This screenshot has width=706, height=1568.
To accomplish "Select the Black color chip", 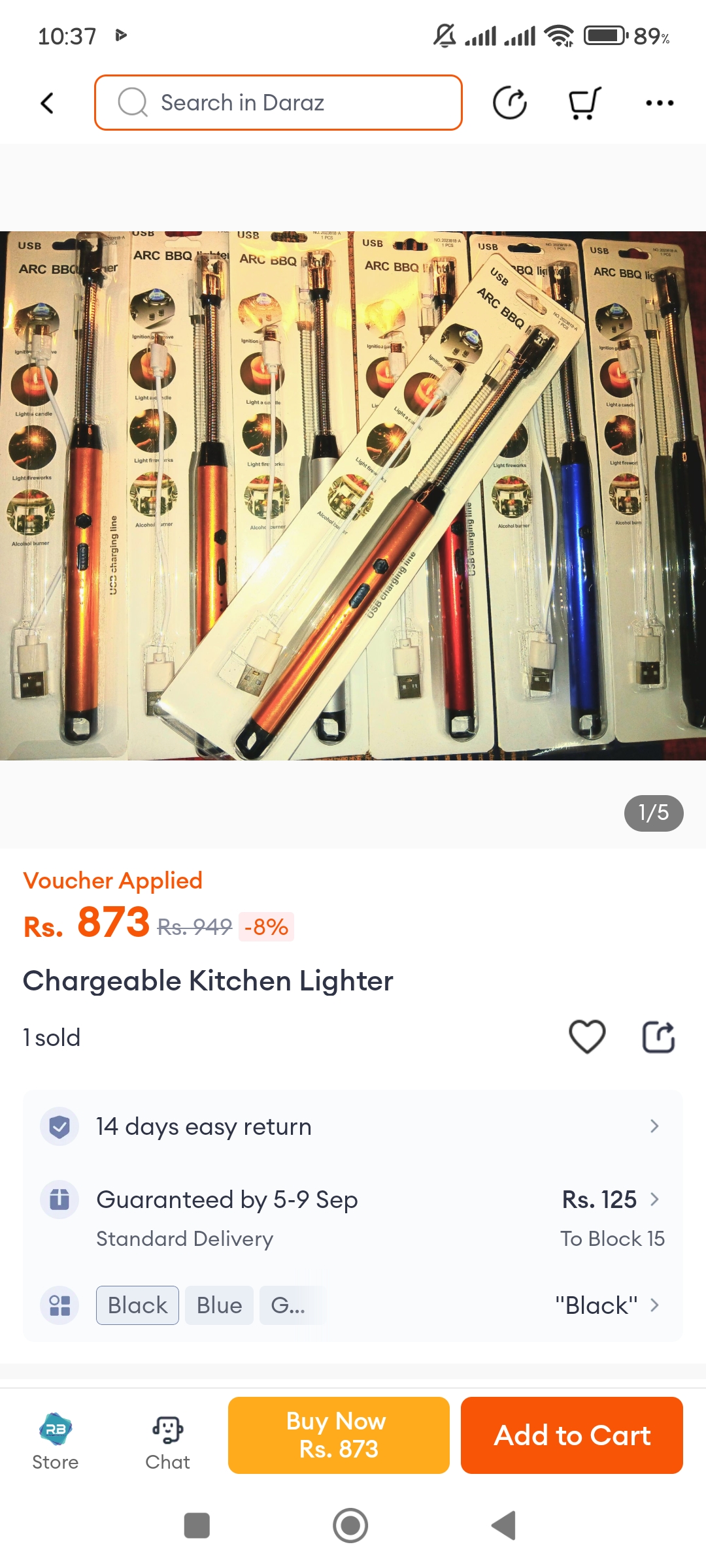I will click(x=137, y=1305).
